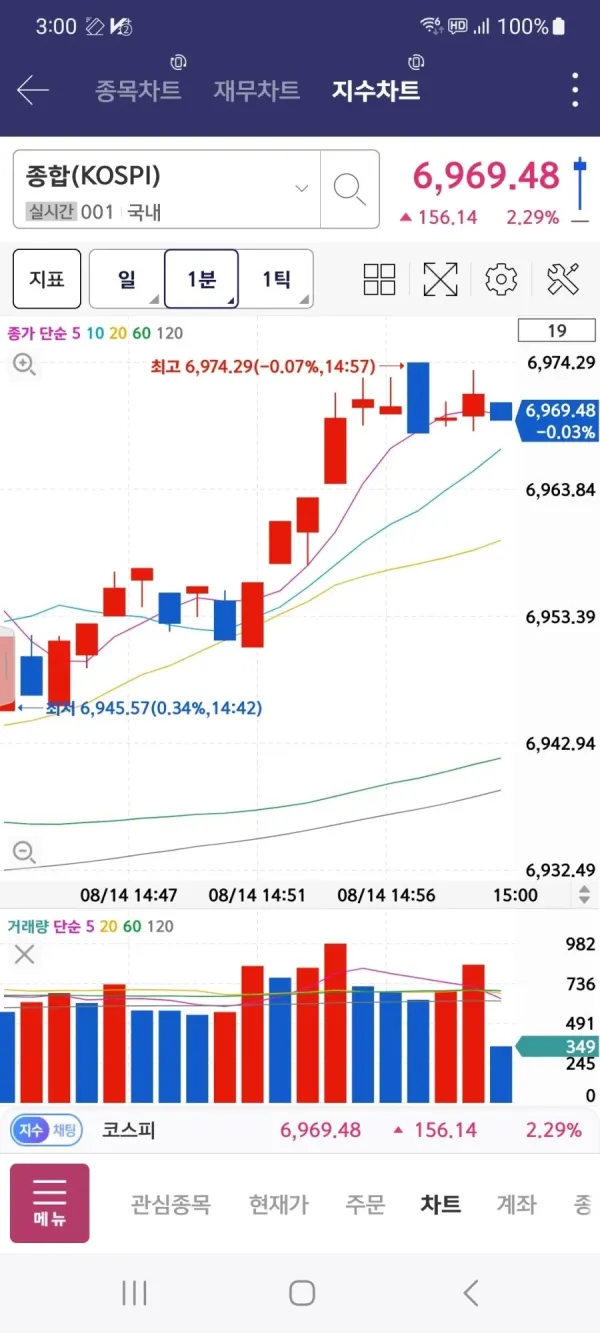Image resolution: width=600 pixels, height=1333 pixels.
Task: Open the chart drawing tools icon
Action: (564, 279)
